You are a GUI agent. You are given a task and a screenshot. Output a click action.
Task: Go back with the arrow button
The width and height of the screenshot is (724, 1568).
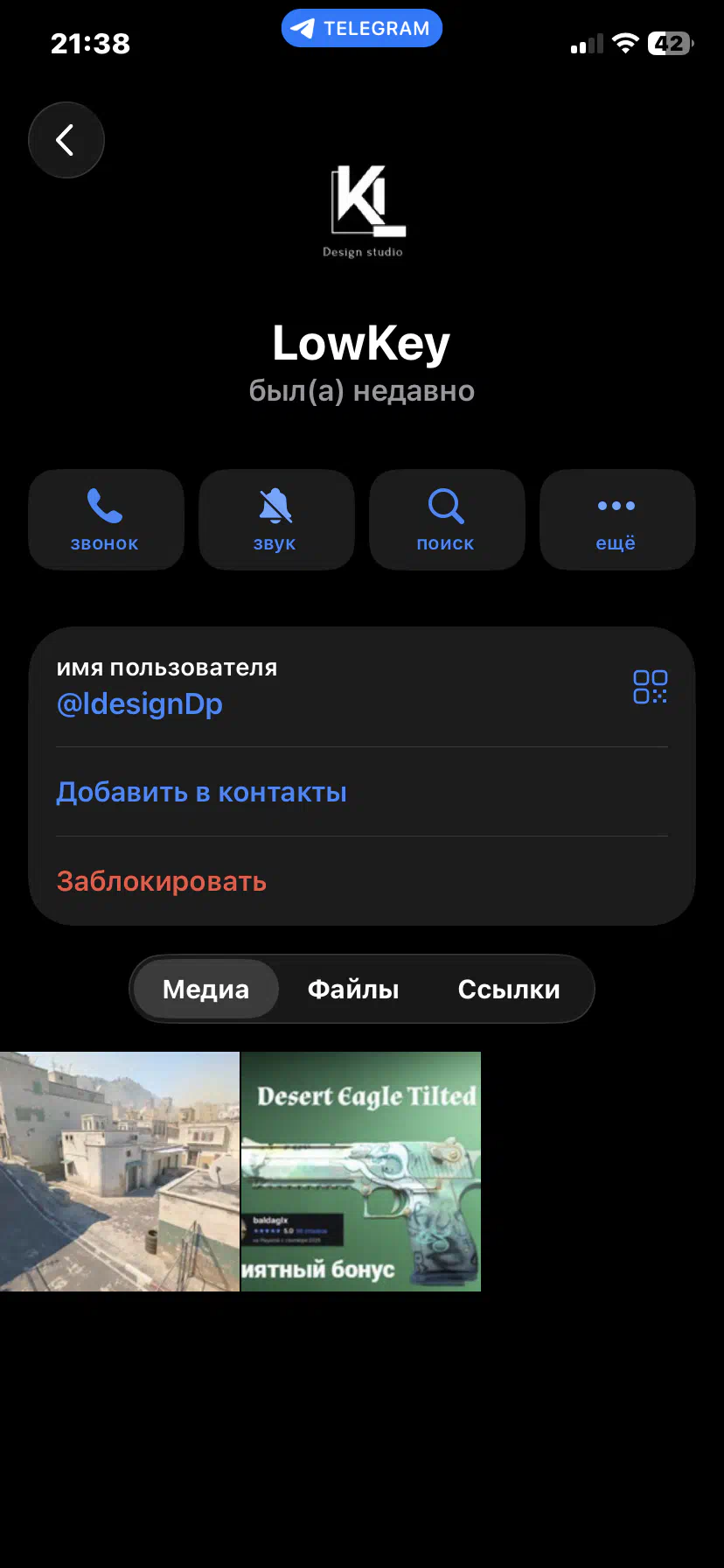pos(66,140)
